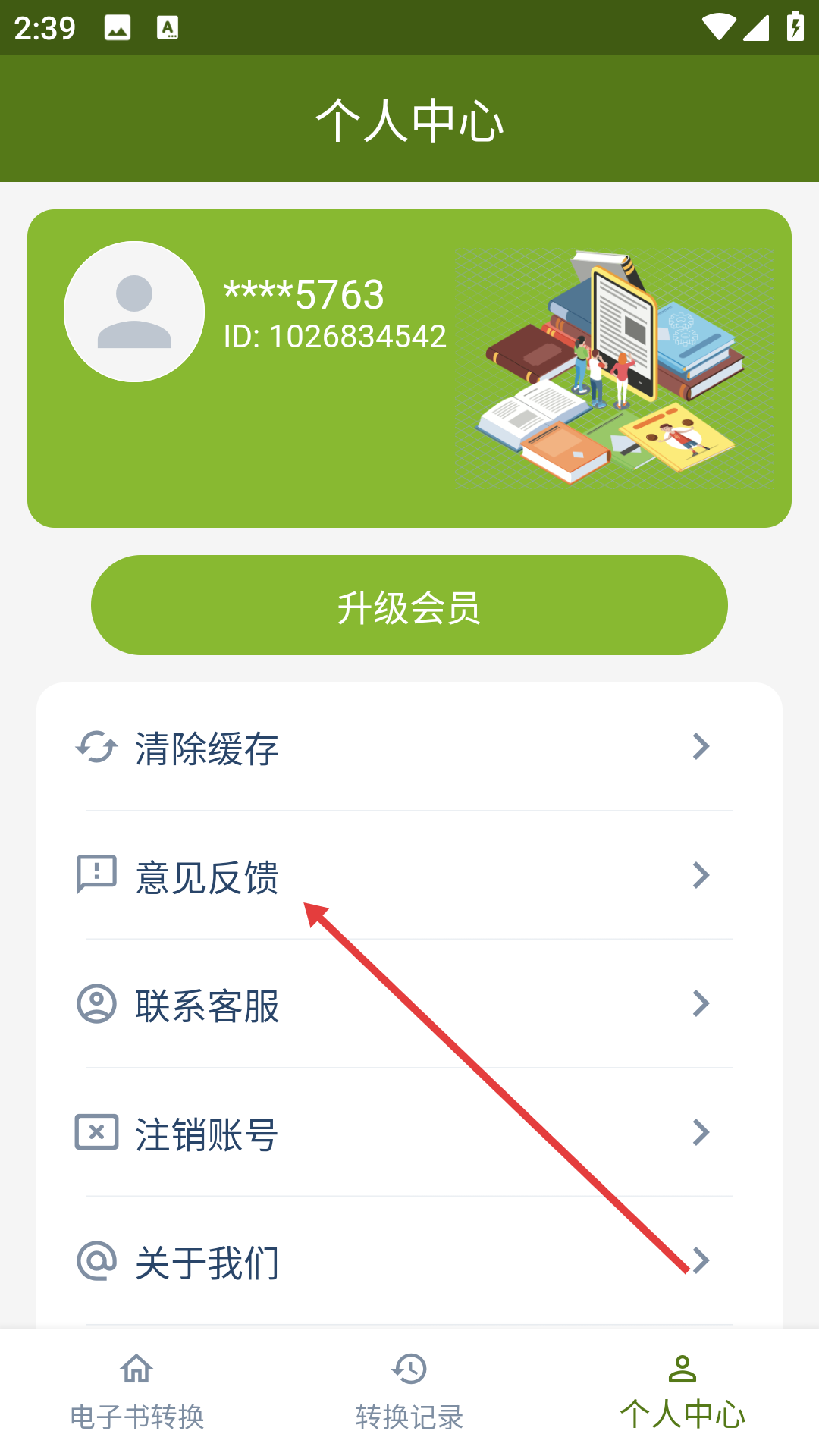Image resolution: width=819 pixels, height=1456 pixels.
Task: Tap the 升级会员 upgrade button
Action: (x=409, y=605)
